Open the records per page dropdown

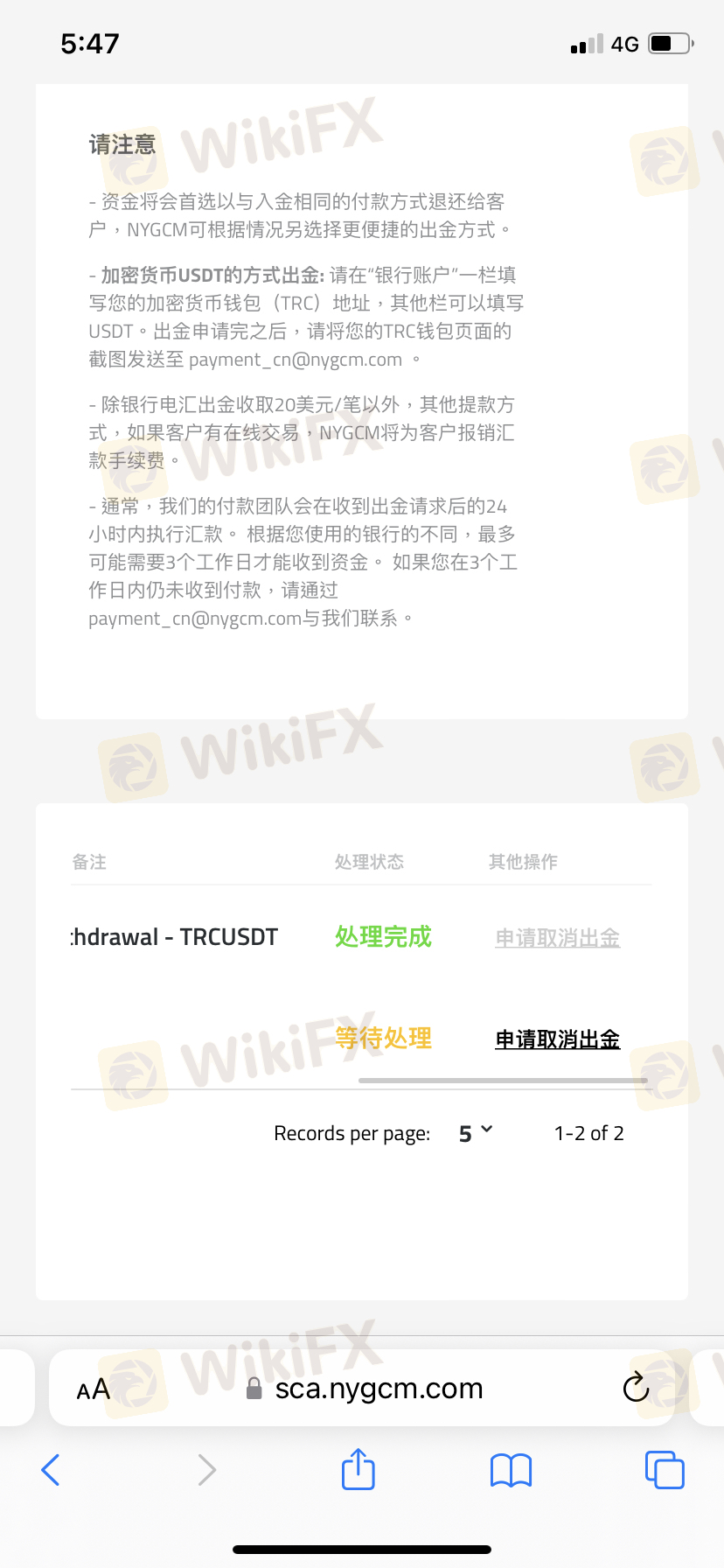click(476, 1133)
